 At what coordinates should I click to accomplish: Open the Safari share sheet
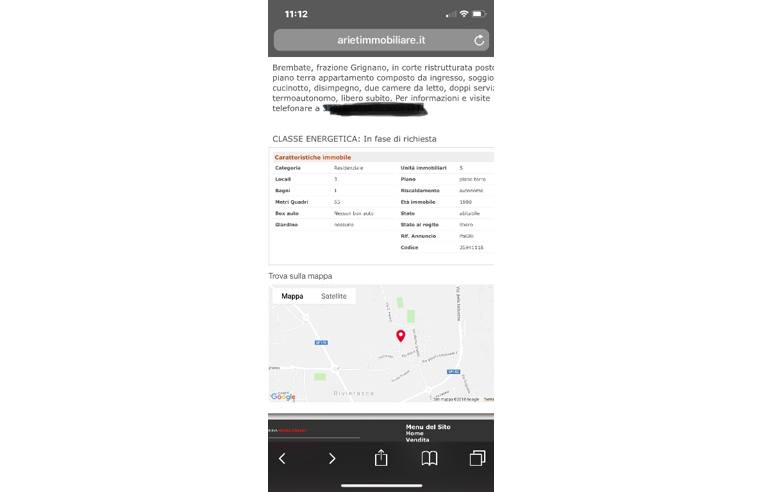[x=381, y=458]
